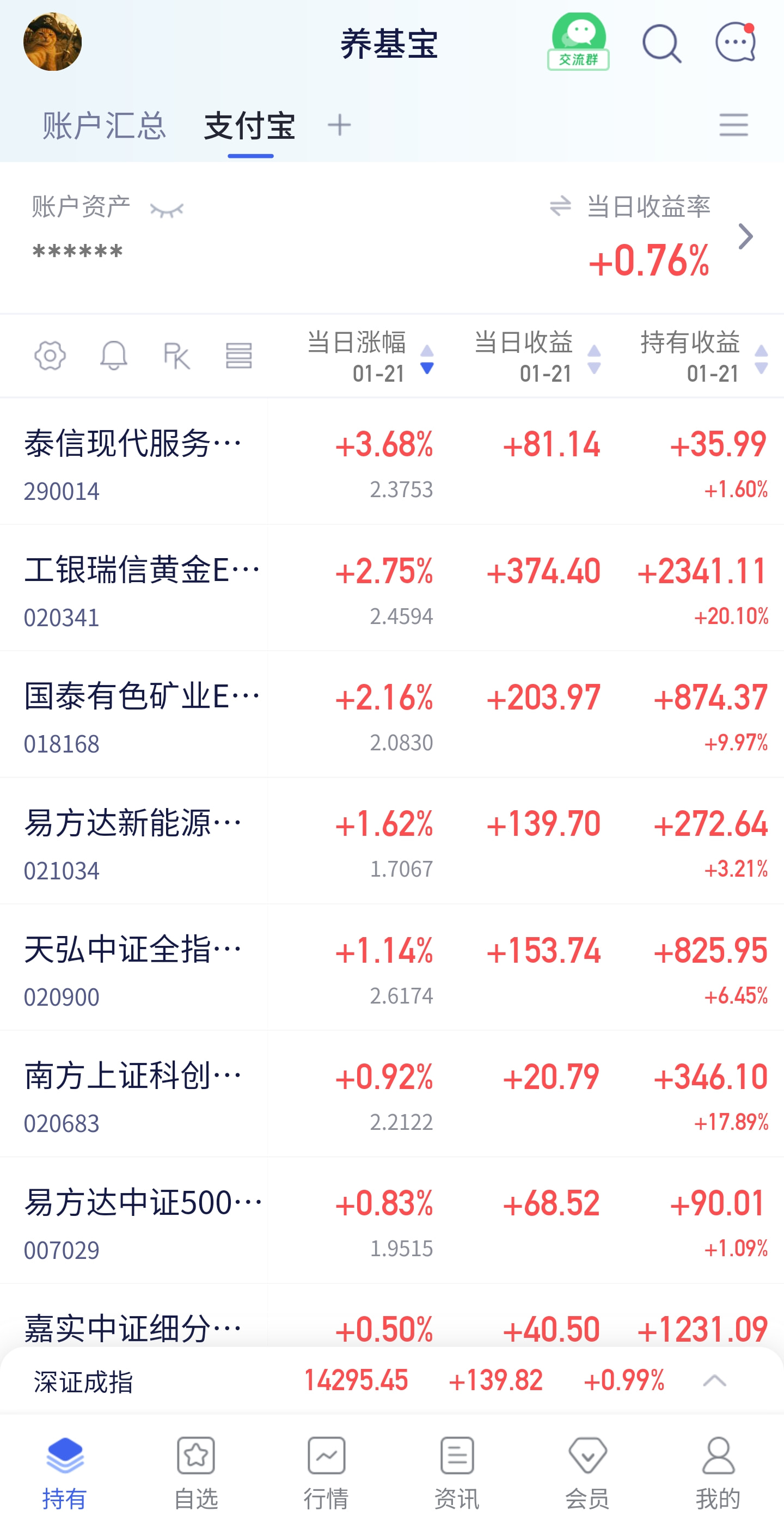
Task: Open the search magnifier
Action: [661, 44]
